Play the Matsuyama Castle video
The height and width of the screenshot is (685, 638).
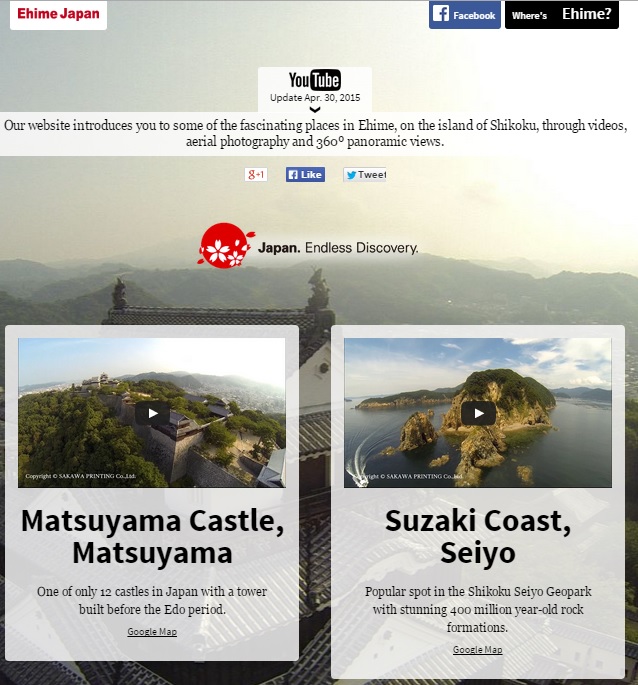tap(152, 413)
